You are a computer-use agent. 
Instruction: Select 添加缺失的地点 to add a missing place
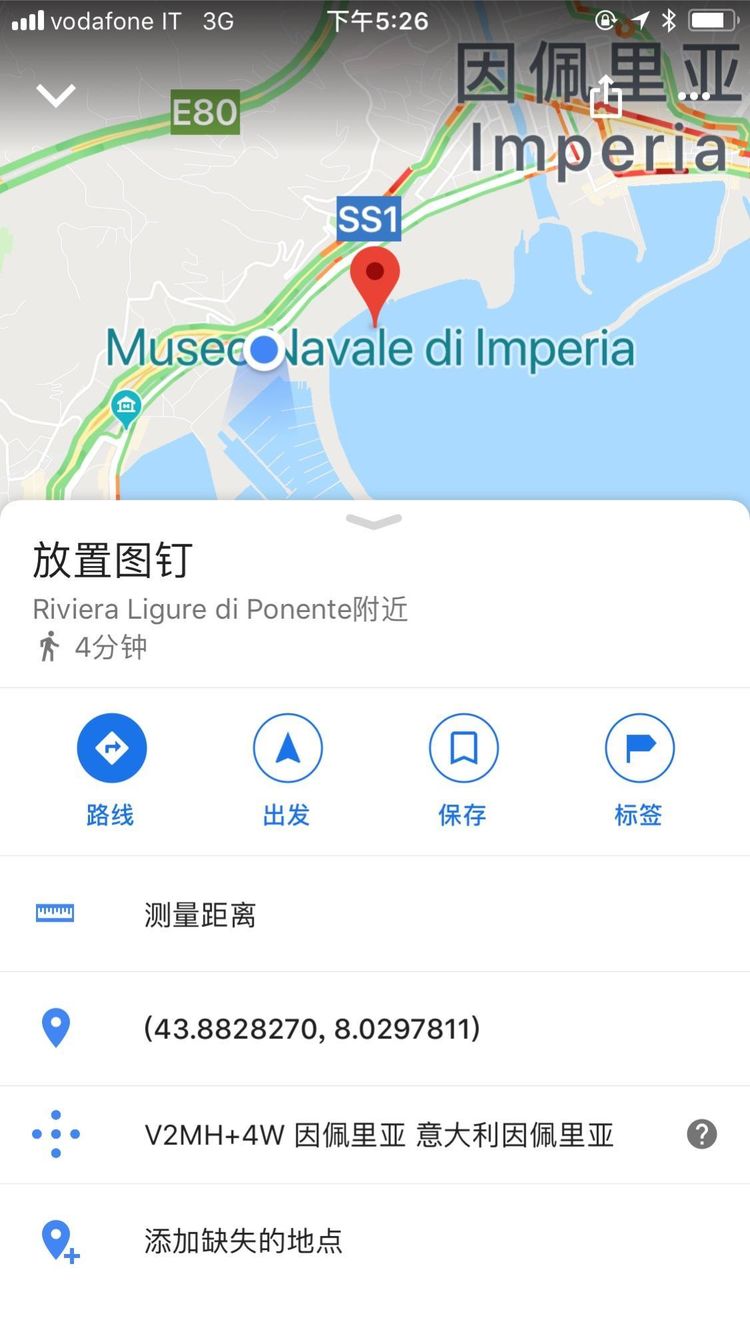coord(375,1241)
